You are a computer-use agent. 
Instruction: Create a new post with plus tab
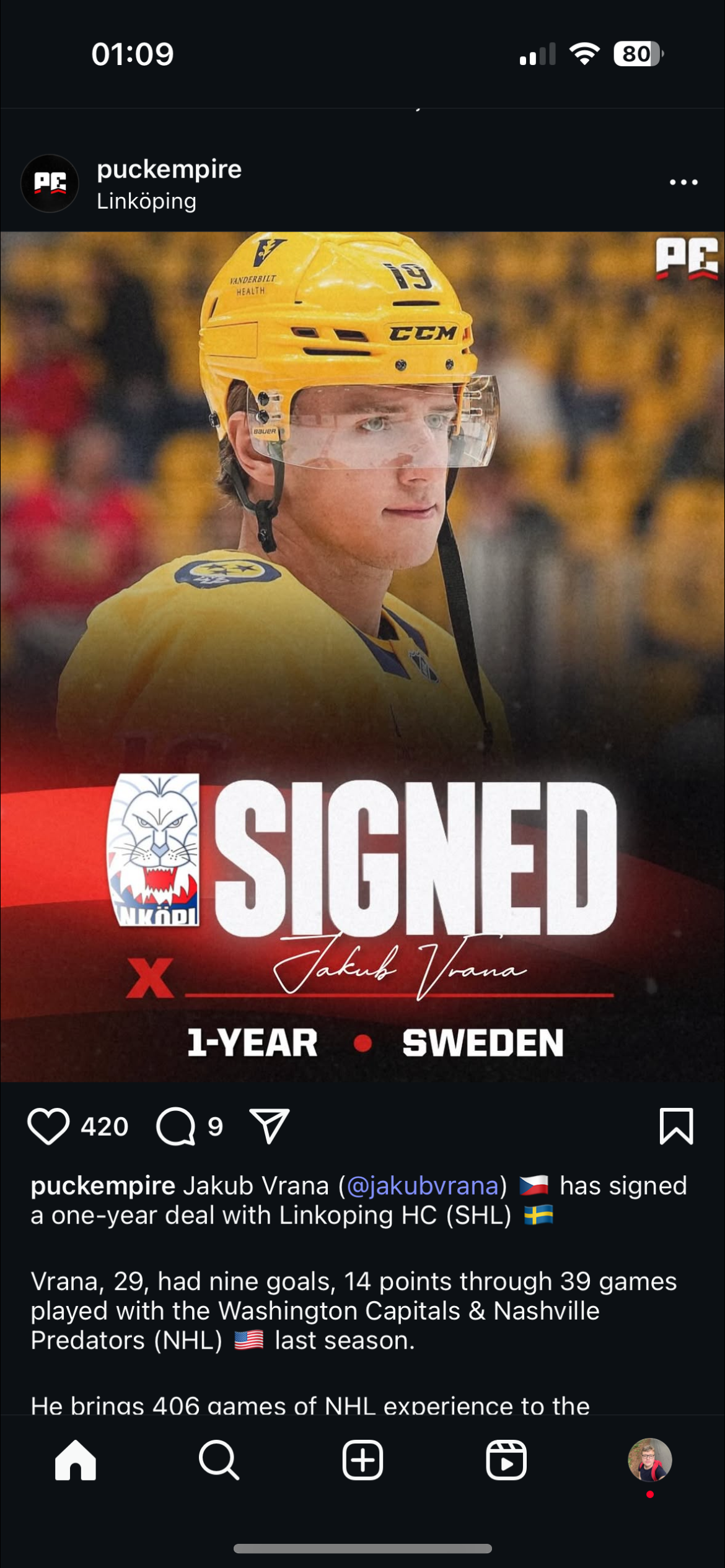(x=362, y=1460)
